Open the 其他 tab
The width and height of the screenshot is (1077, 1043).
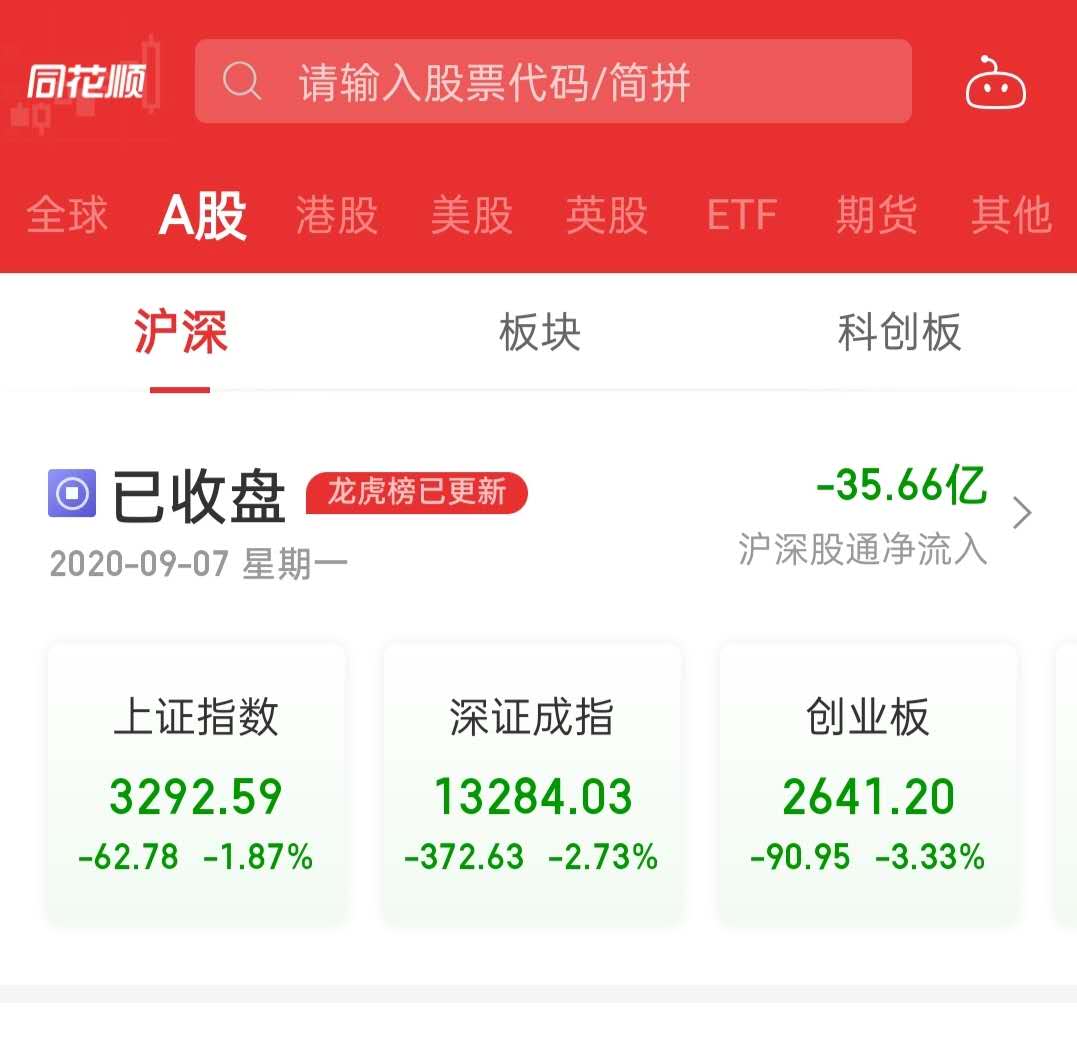(1011, 215)
